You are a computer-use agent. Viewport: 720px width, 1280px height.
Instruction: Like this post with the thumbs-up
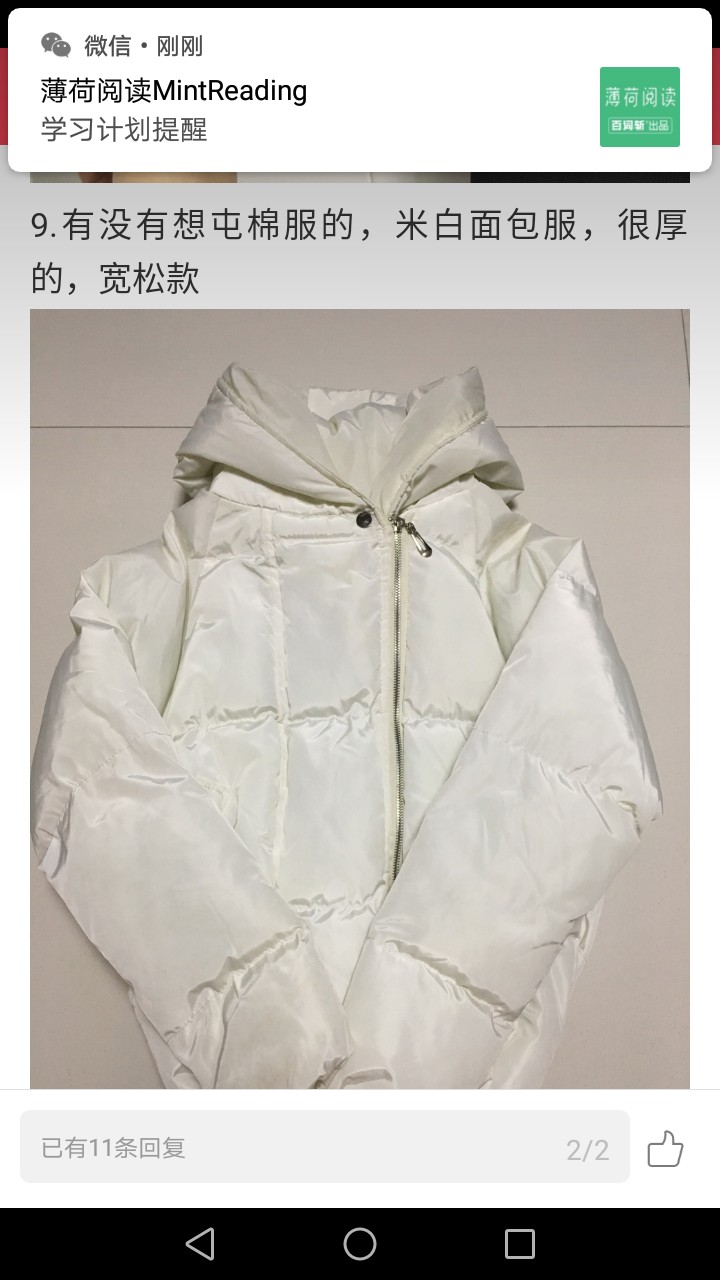click(665, 1148)
